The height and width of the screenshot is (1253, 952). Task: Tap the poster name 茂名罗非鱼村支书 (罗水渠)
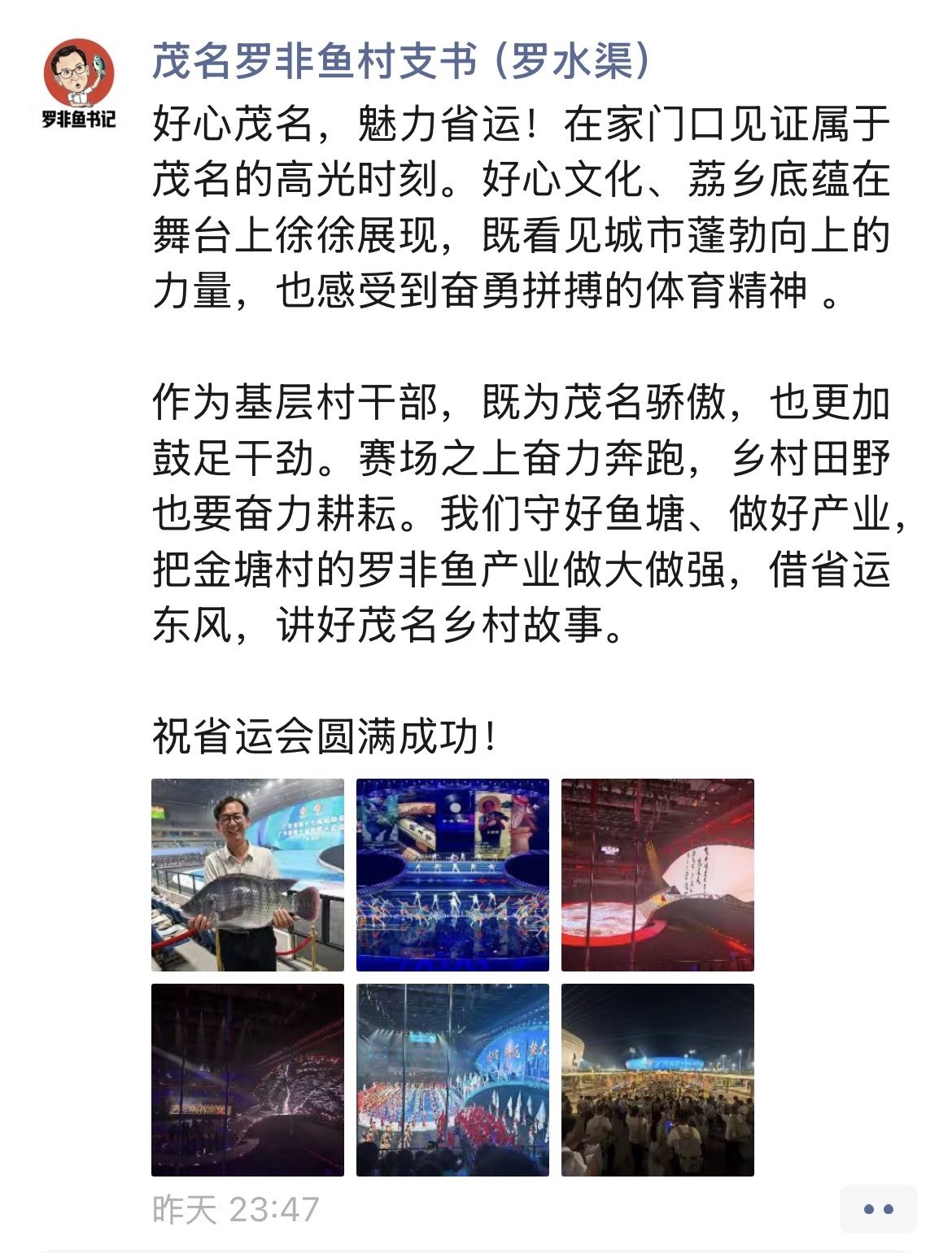(x=402, y=62)
